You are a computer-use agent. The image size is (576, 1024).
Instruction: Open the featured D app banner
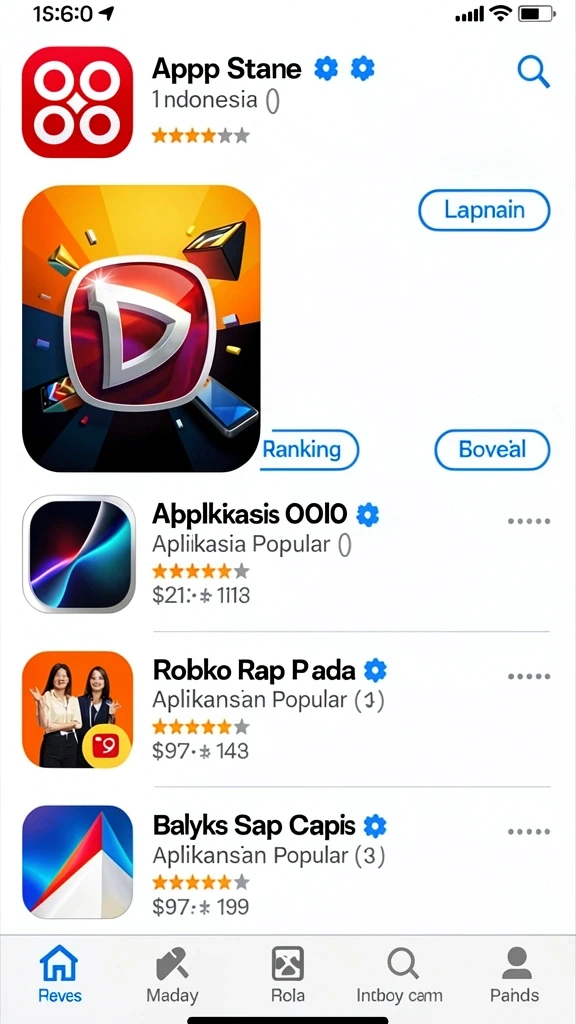(x=141, y=328)
